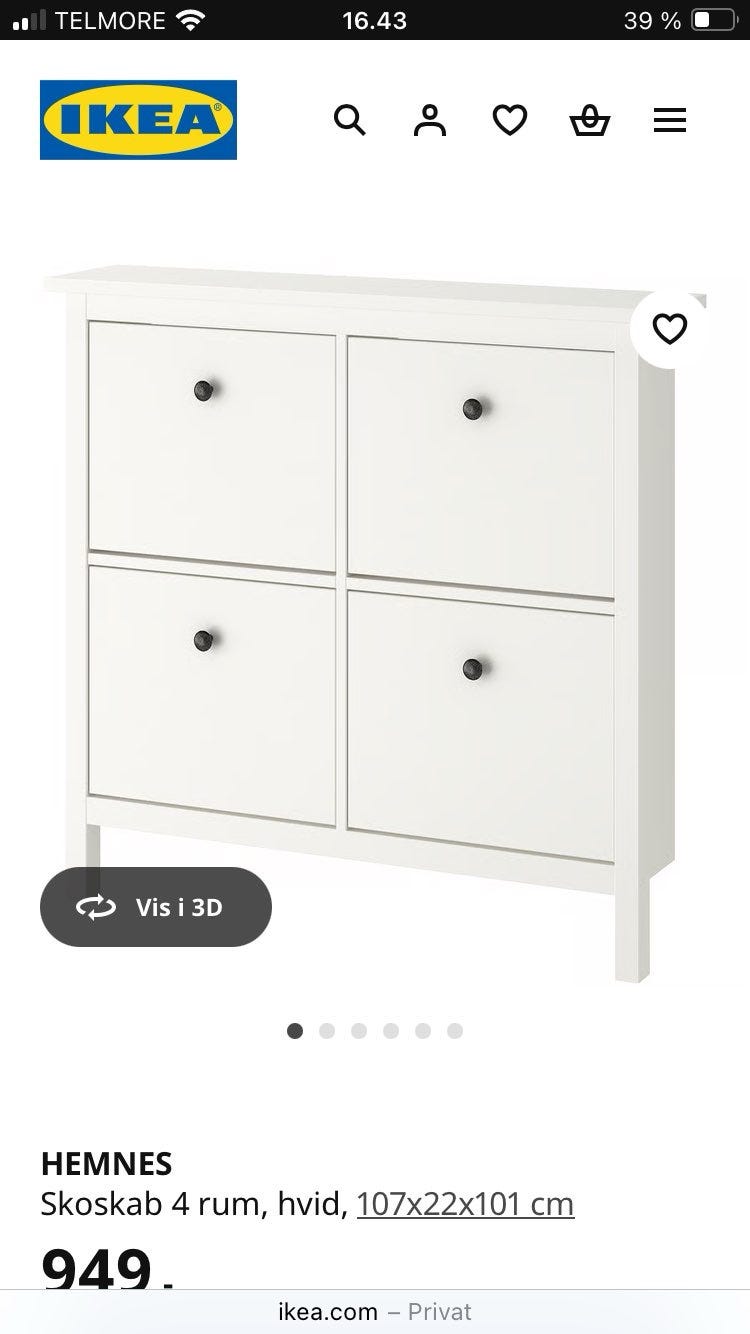Tap the 3D rotation icon in Vis i 3D
Image resolution: width=750 pixels, height=1334 pixels.
click(95, 907)
